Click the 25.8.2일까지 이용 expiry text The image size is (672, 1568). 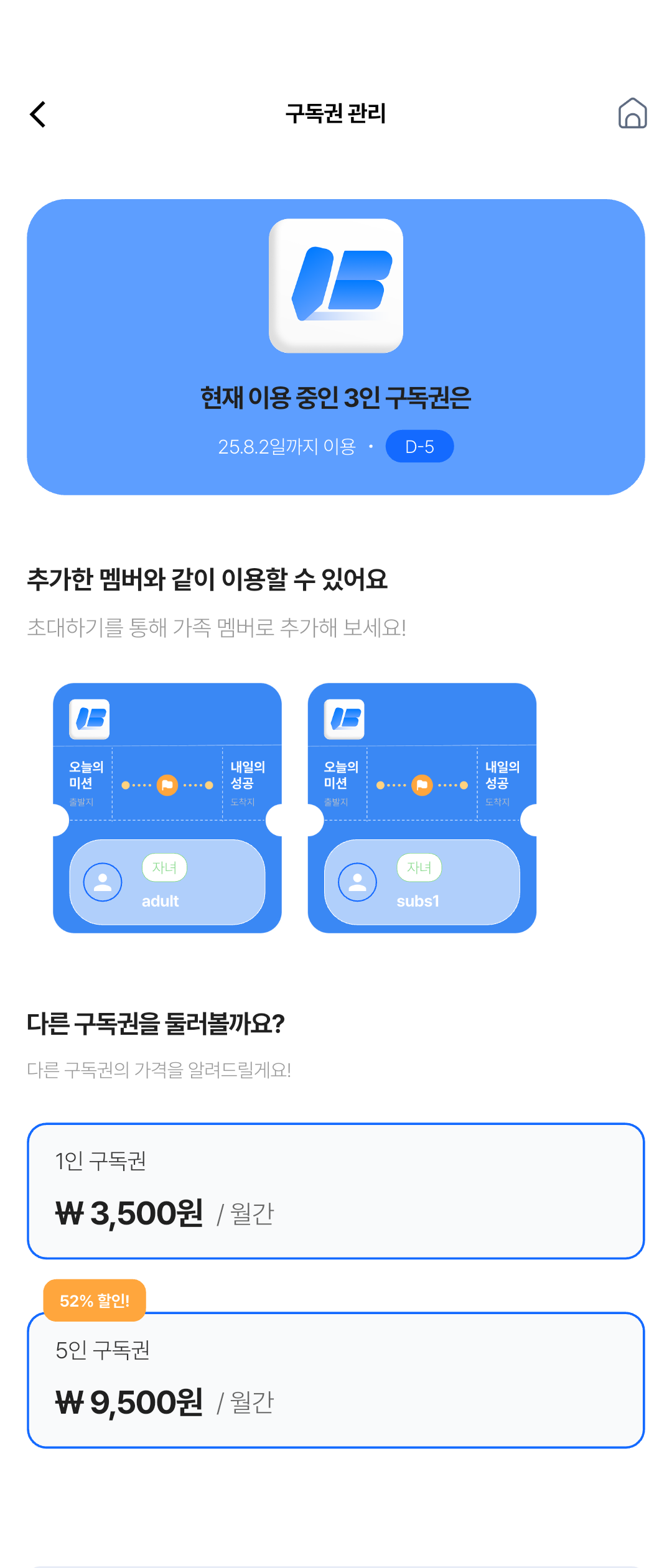click(x=289, y=446)
